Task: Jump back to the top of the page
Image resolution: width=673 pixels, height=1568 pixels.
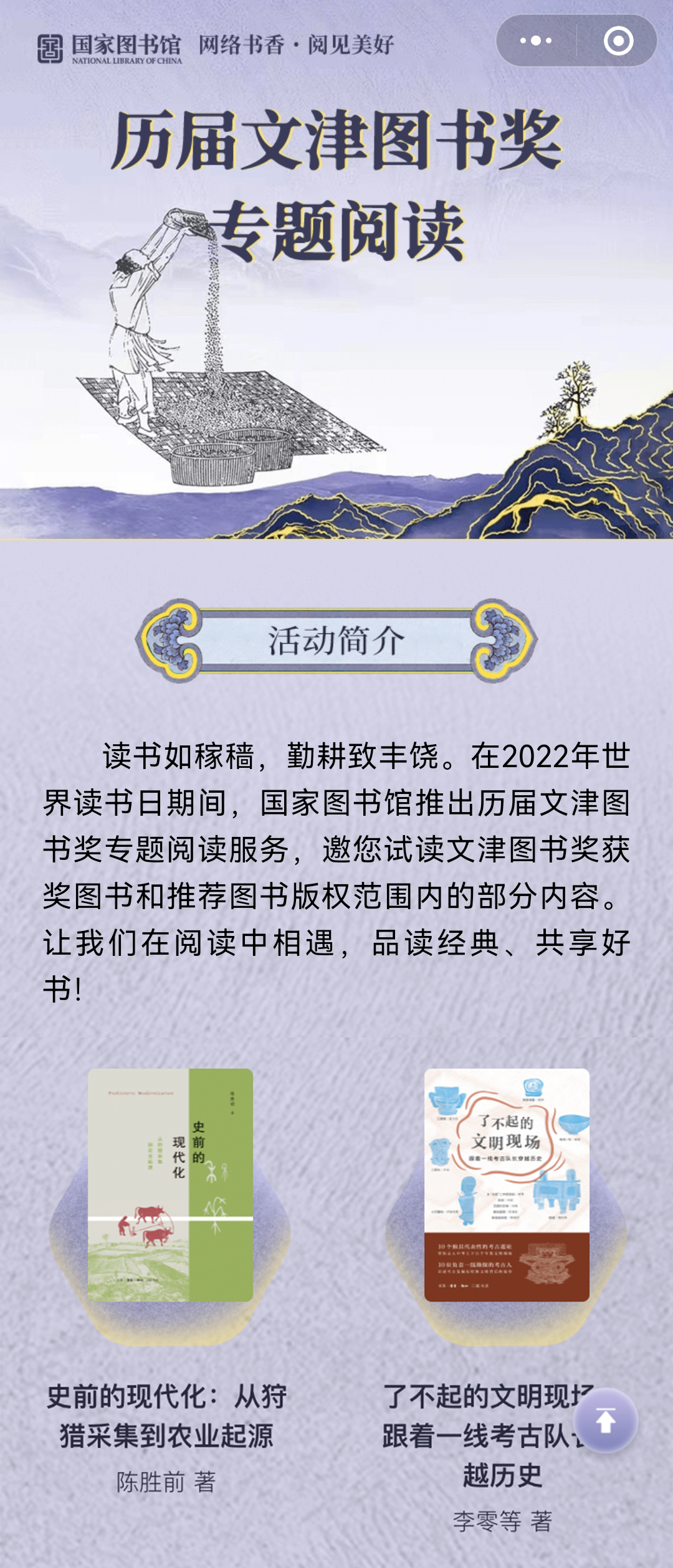Action: point(605,1421)
